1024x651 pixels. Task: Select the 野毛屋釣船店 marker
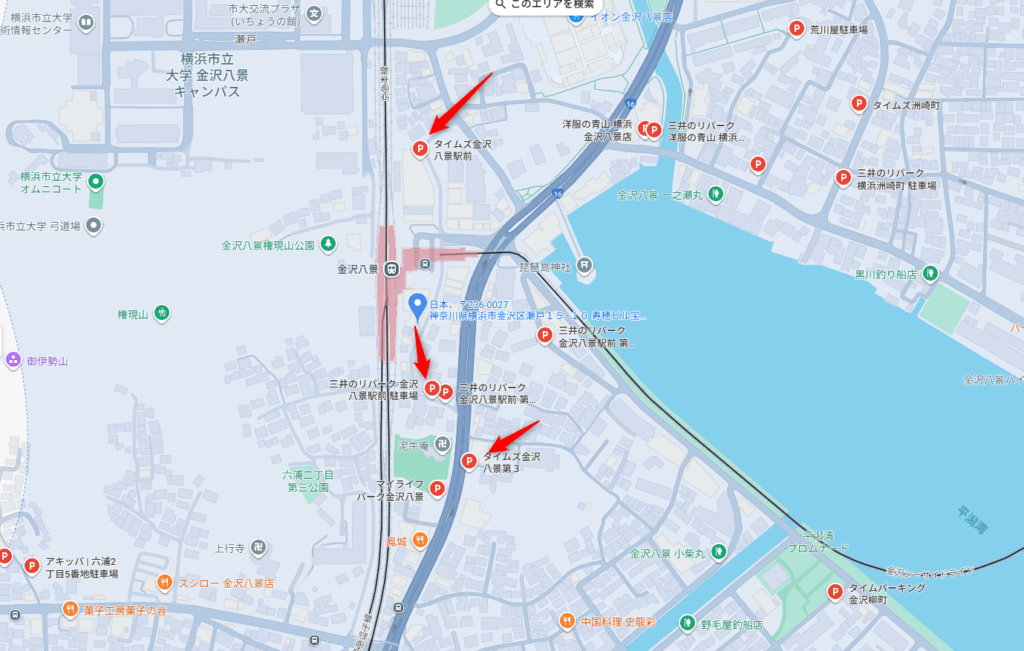click(687, 623)
